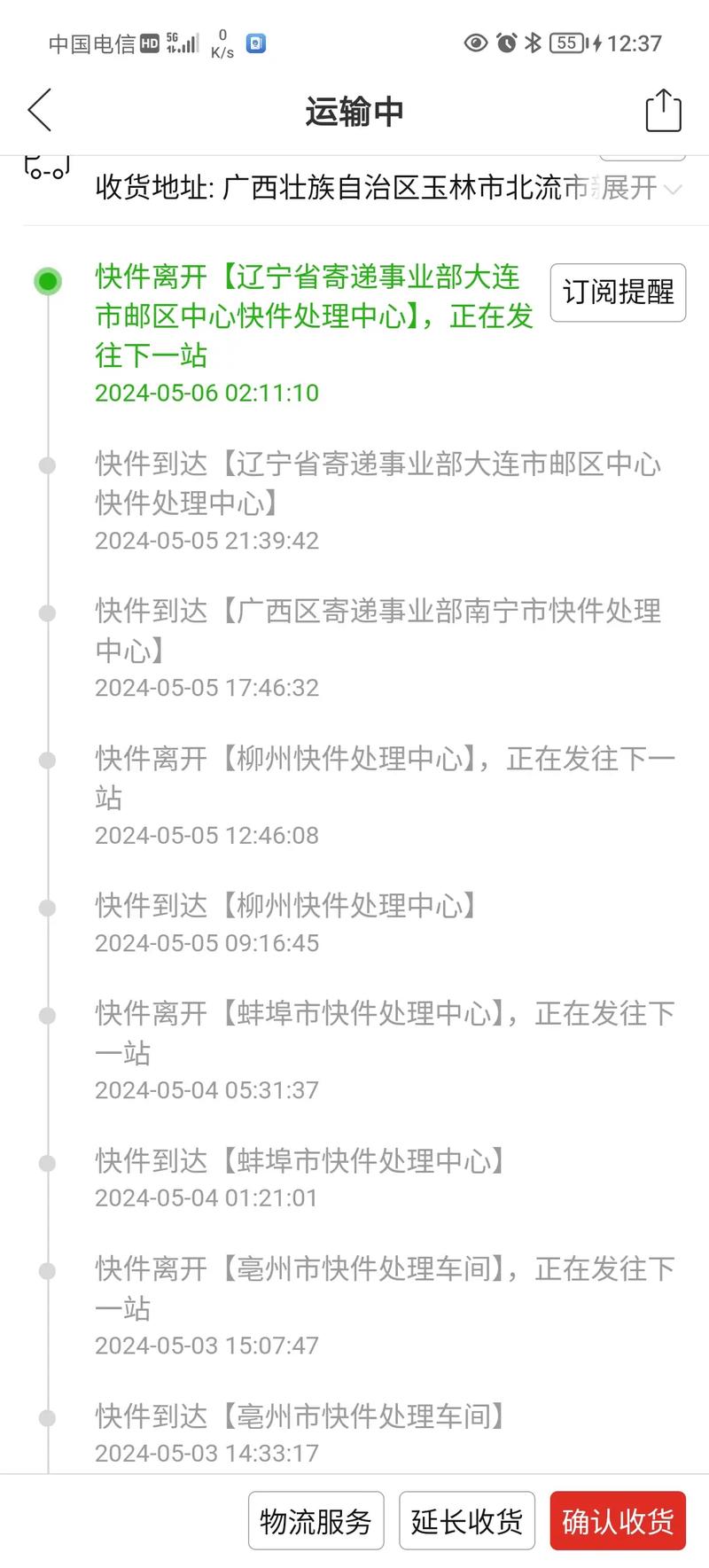Viewport: 709px width, 1568px height.
Task: Click the eye comfort icon in status bar
Action: 475,42
